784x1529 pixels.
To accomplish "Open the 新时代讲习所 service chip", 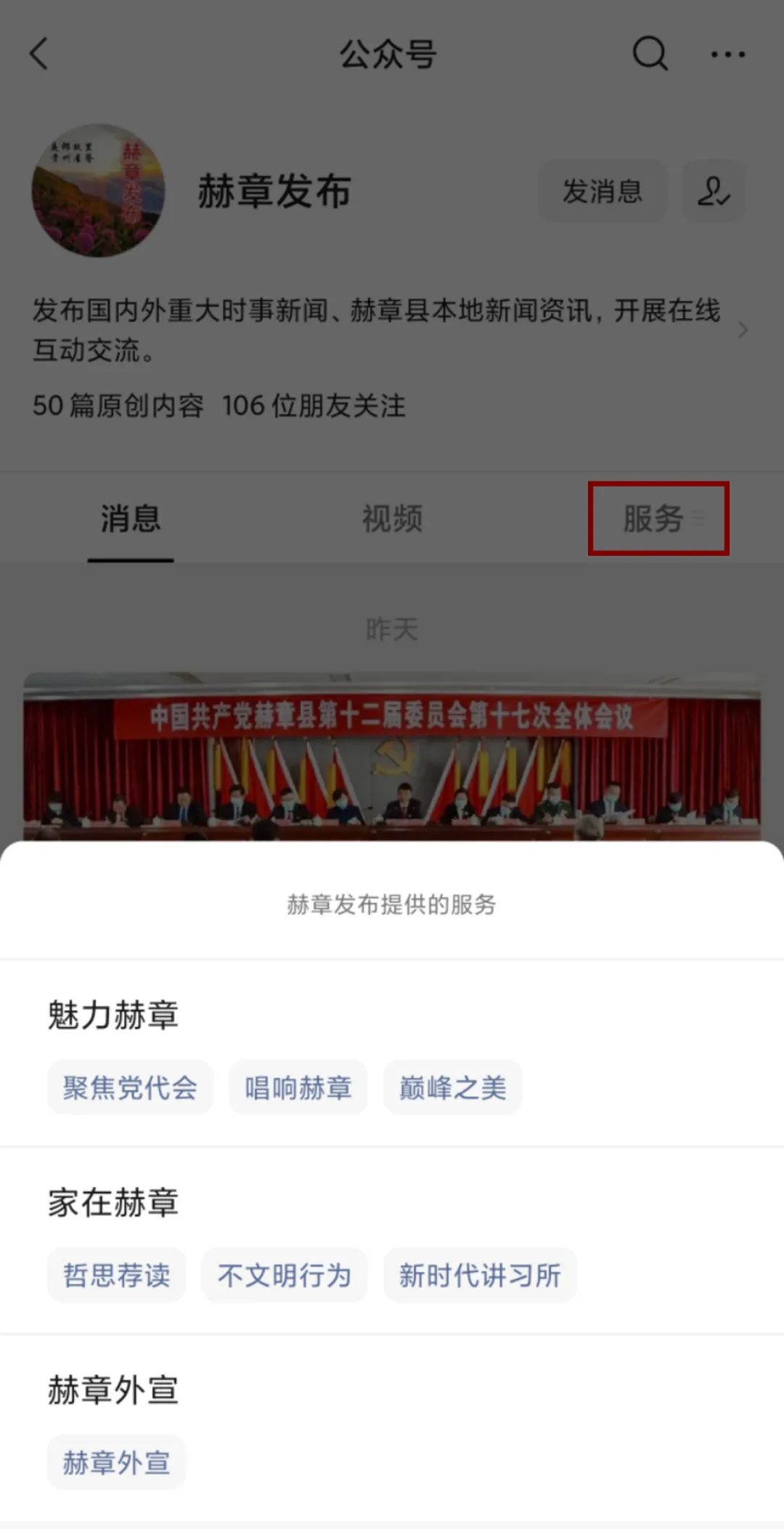I will pyautogui.click(x=480, y=1275).
